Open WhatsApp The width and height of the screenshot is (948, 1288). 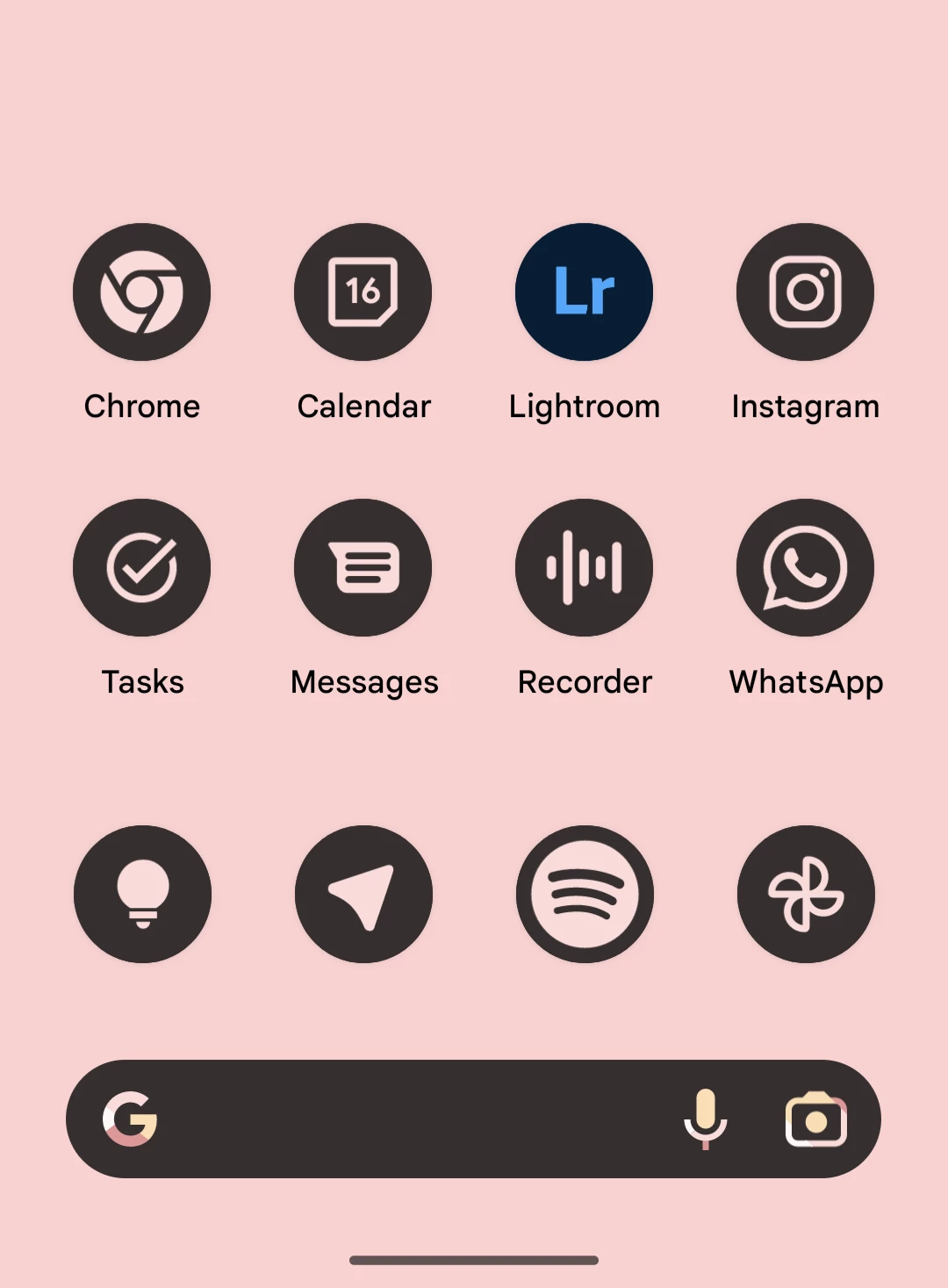[805, 568]
